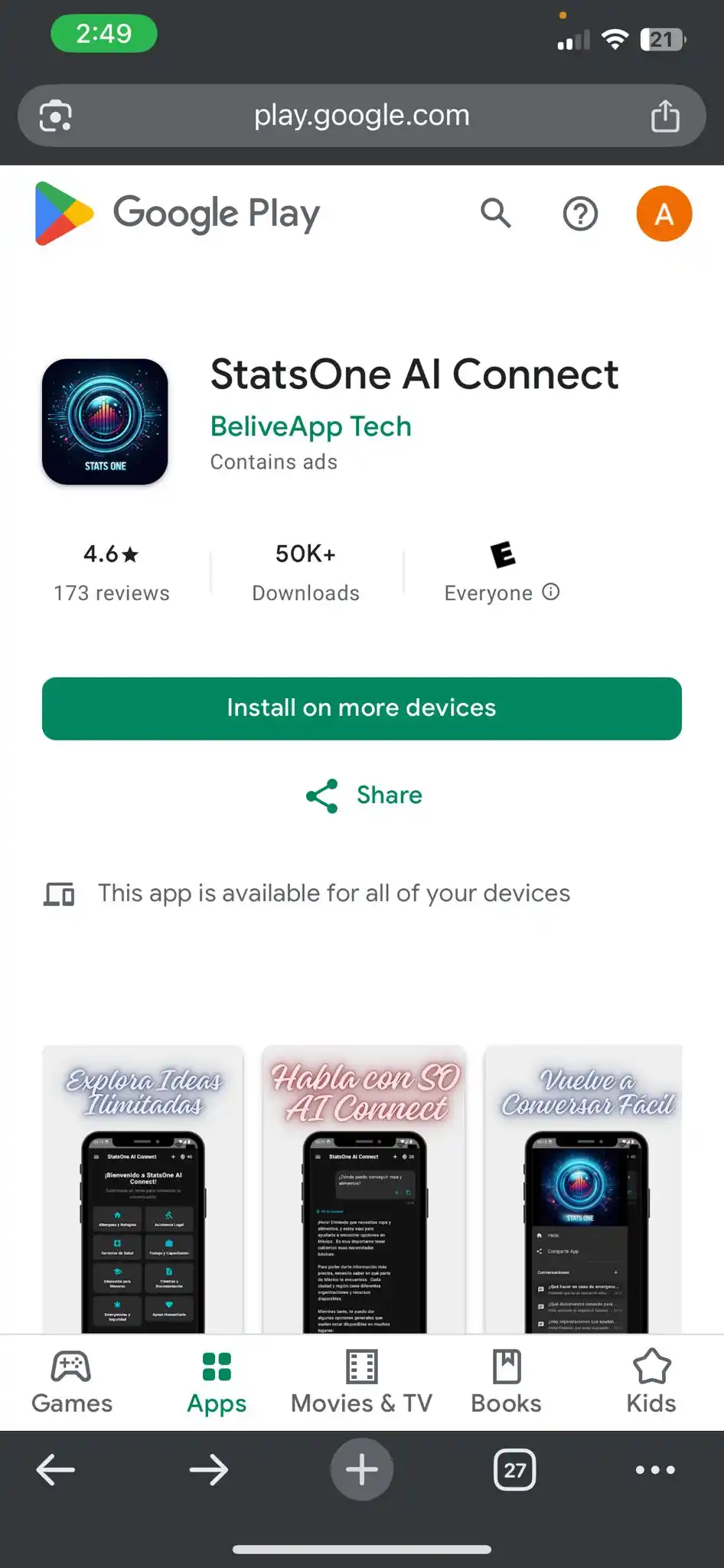Open the help center icon

click(580, 214)
